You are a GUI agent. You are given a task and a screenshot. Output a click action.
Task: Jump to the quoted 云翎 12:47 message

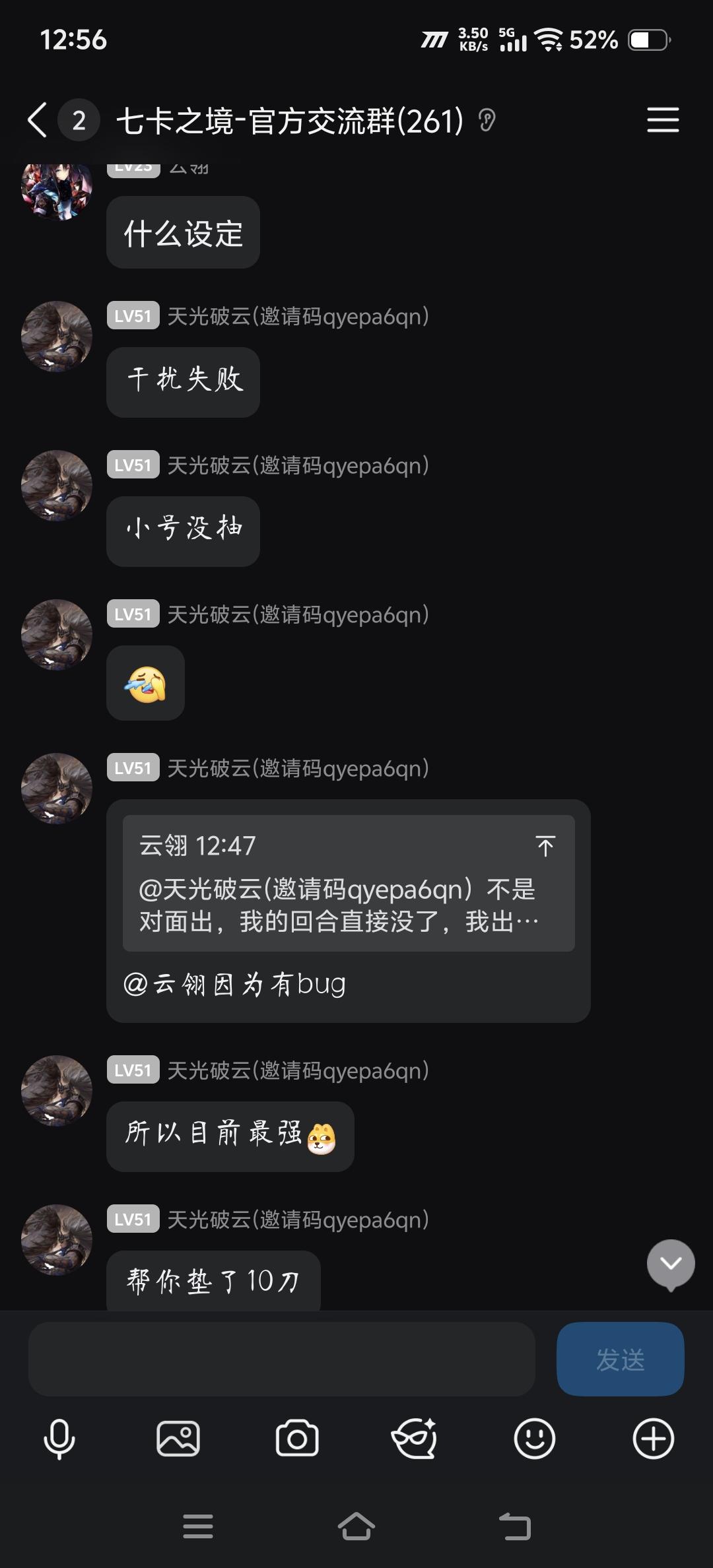coord(545,845)
